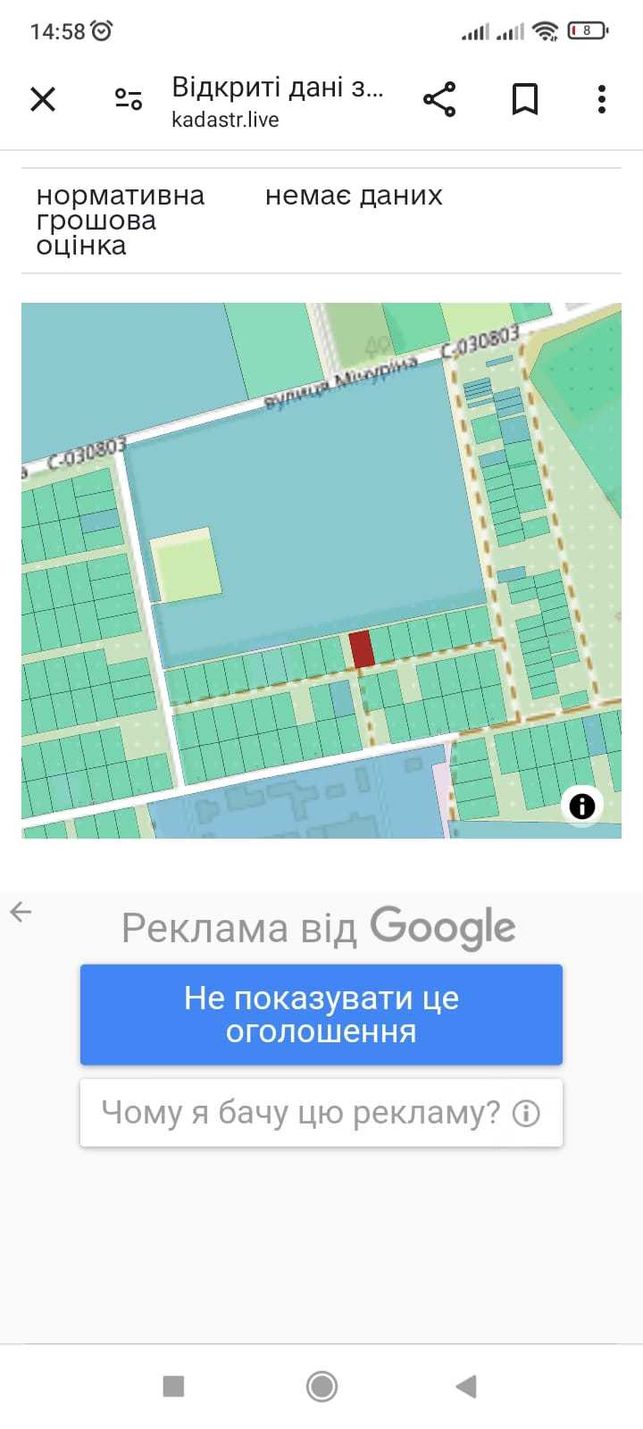Open Чому я бачу цю рекламу?
Viewport: 643px width, 1429px height.
click(x=321, y=1112)
